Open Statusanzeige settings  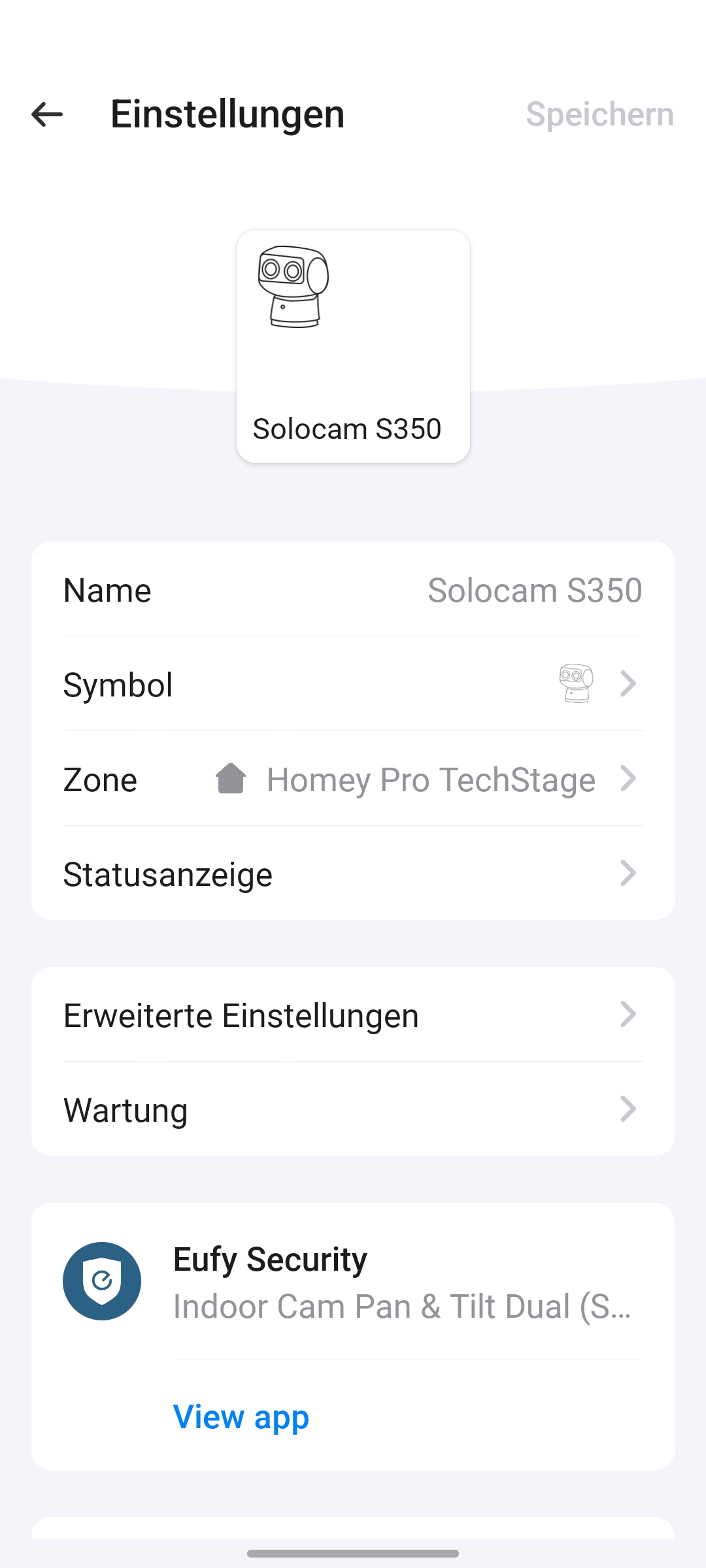353,874
